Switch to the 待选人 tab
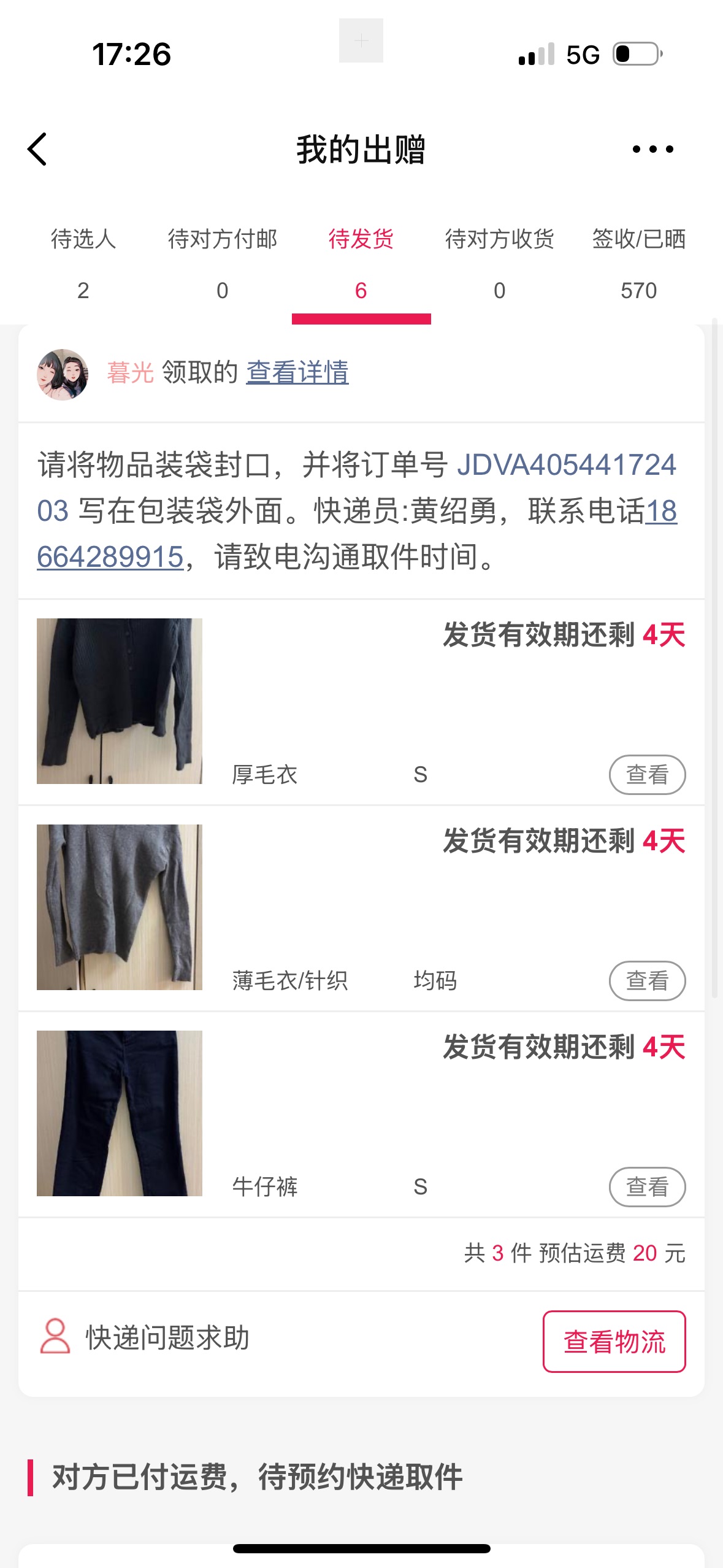This screenshot has width=723, height=1568. [x=83, y=264]
